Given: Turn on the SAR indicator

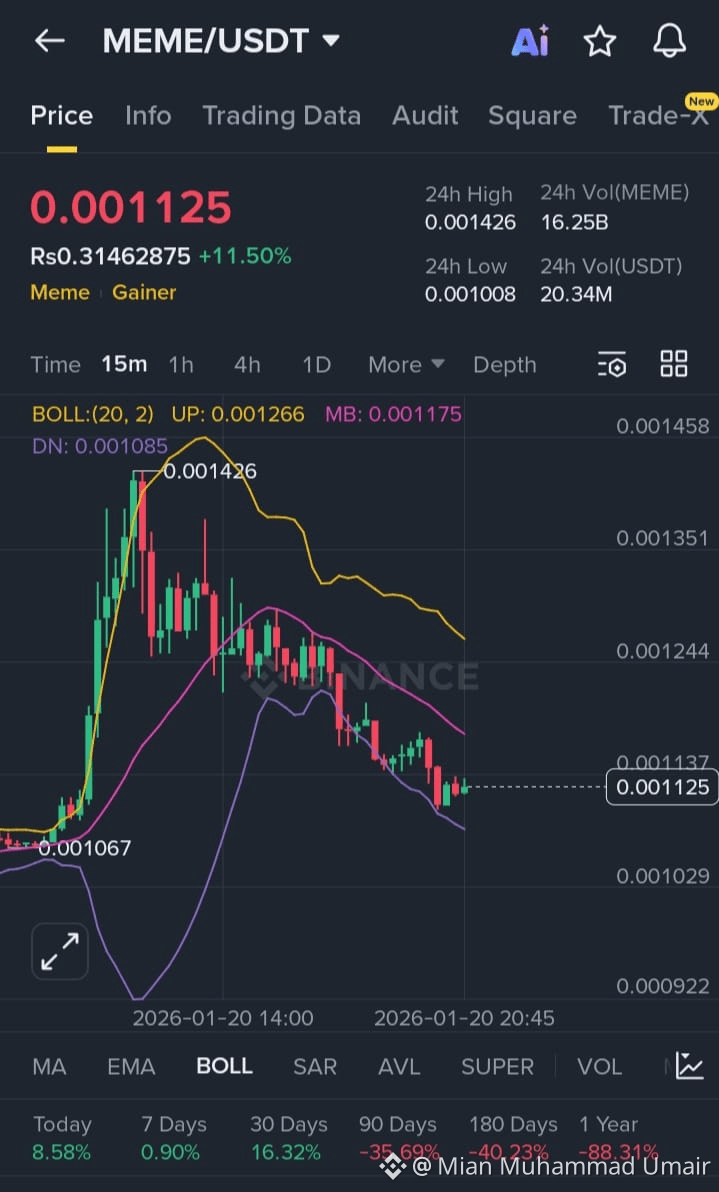Looking at the screenshot, I should pos(314,1067).
